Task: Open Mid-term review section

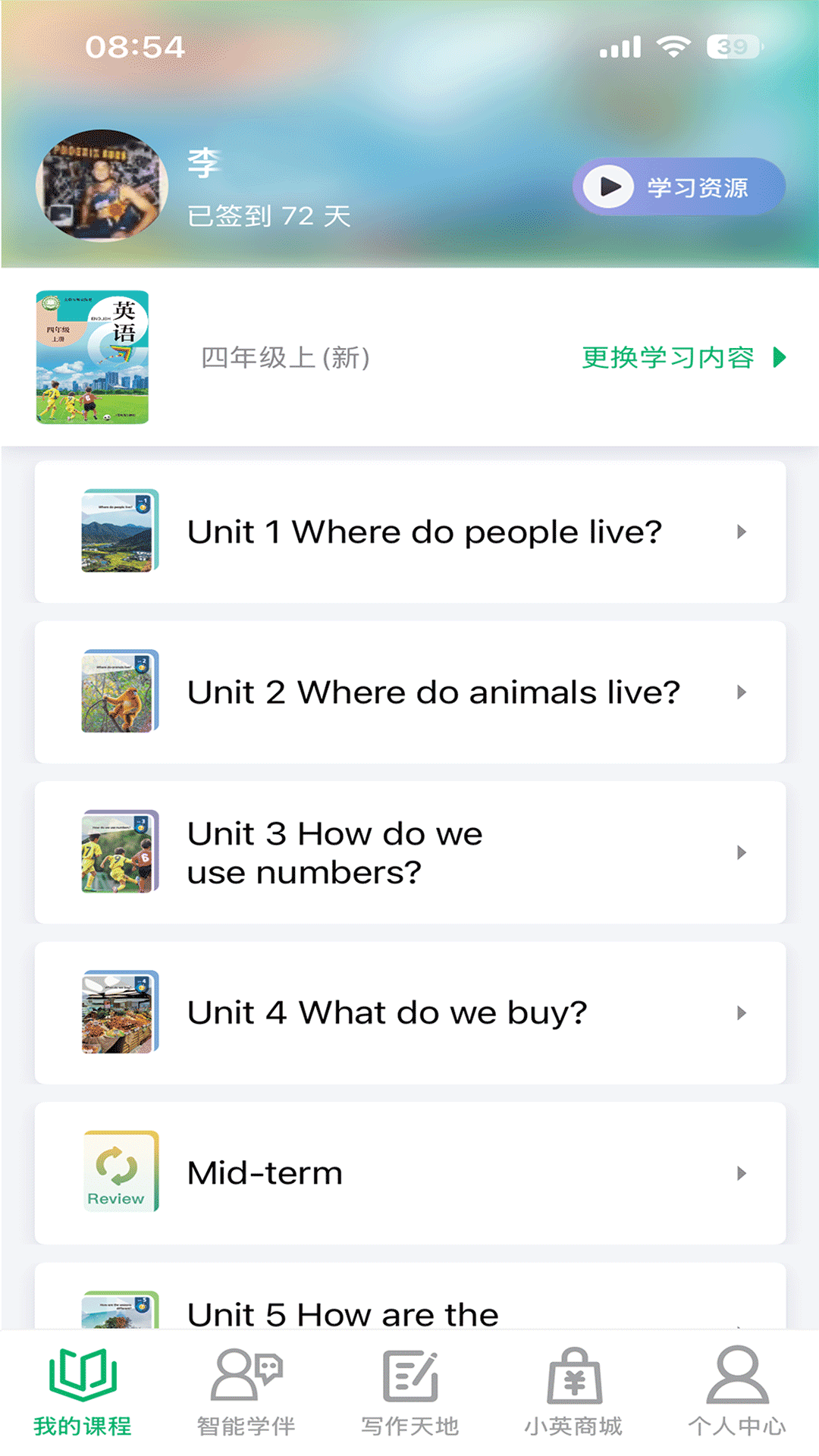Action: pyautogui.click(x=409, y=1173)
